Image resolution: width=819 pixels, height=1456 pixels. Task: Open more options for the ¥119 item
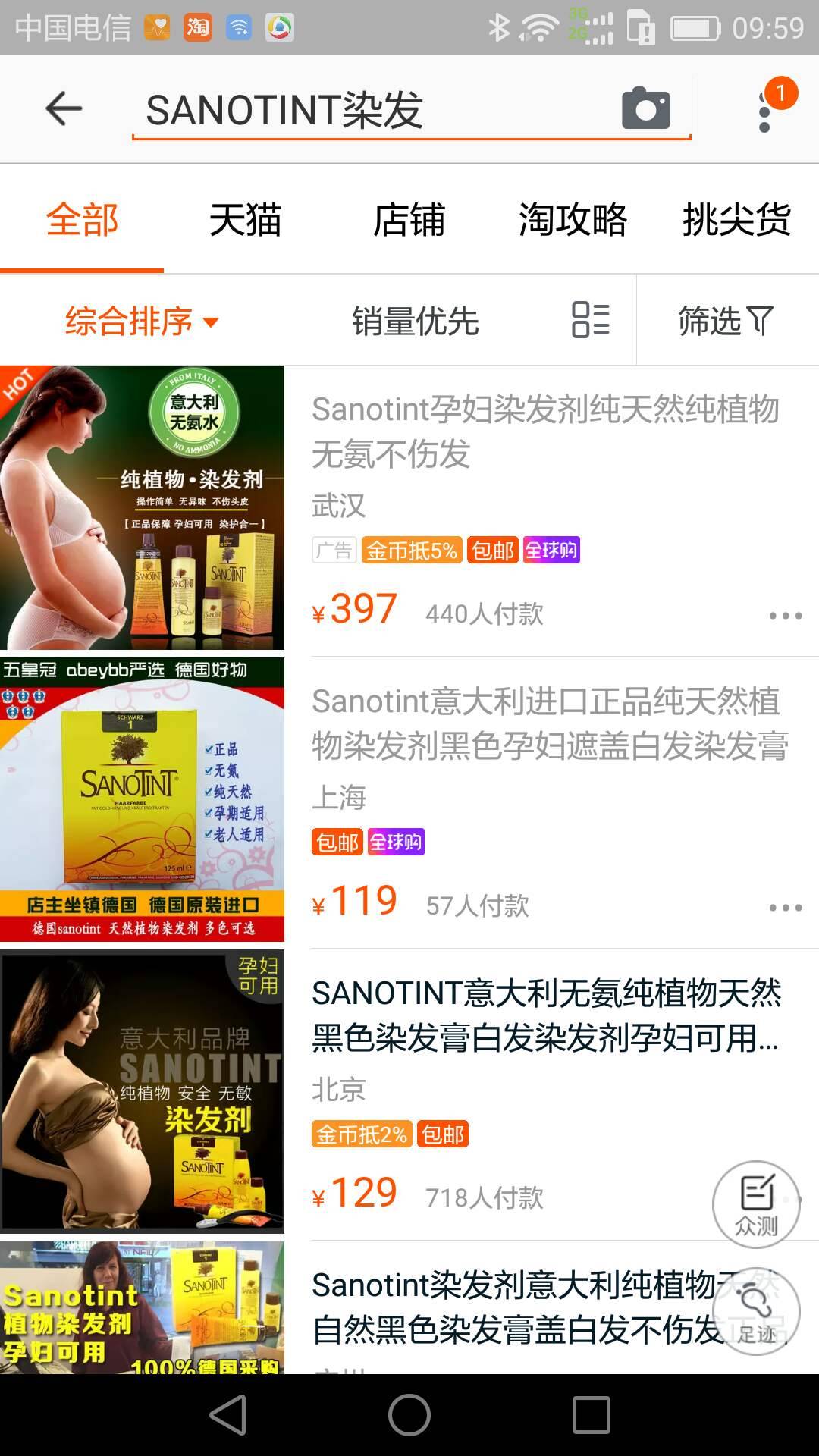[785, 908]
